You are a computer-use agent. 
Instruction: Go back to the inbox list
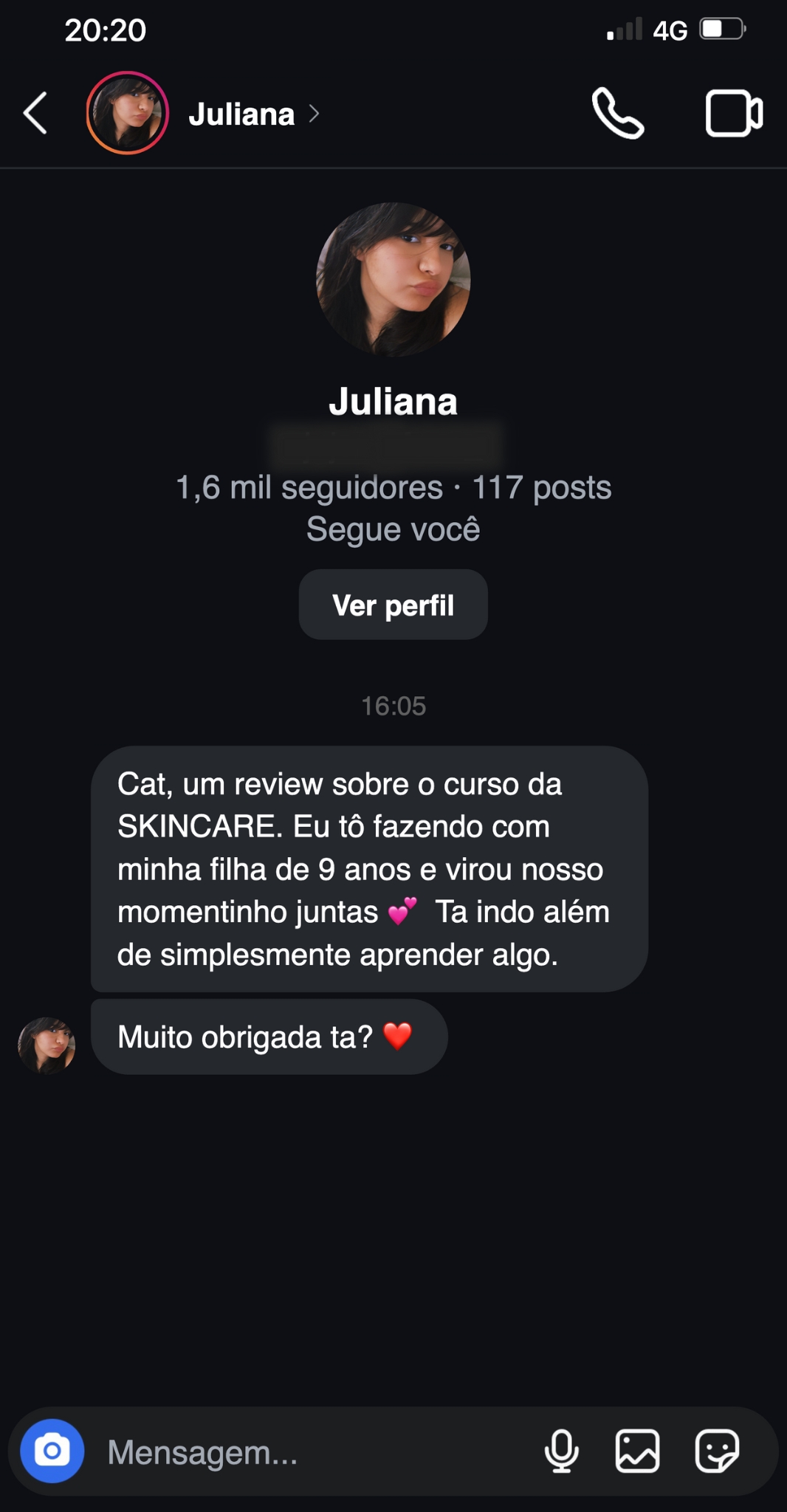tap(35, 114)
